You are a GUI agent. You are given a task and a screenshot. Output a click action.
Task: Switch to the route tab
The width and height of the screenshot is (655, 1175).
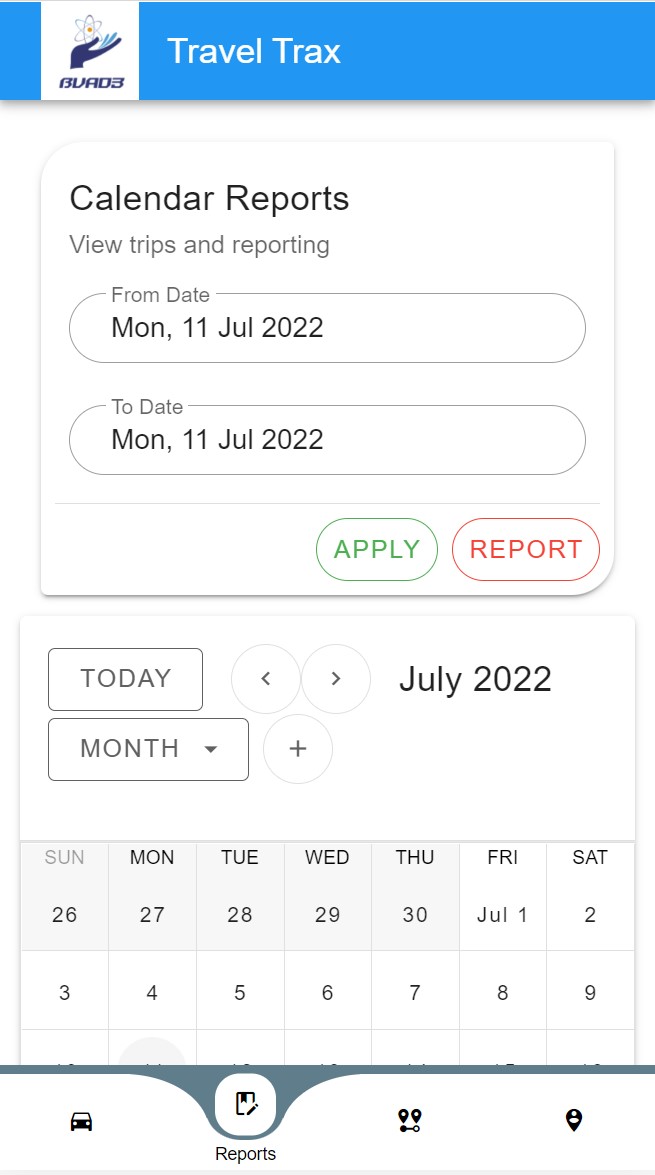(x=409, y=1121)
